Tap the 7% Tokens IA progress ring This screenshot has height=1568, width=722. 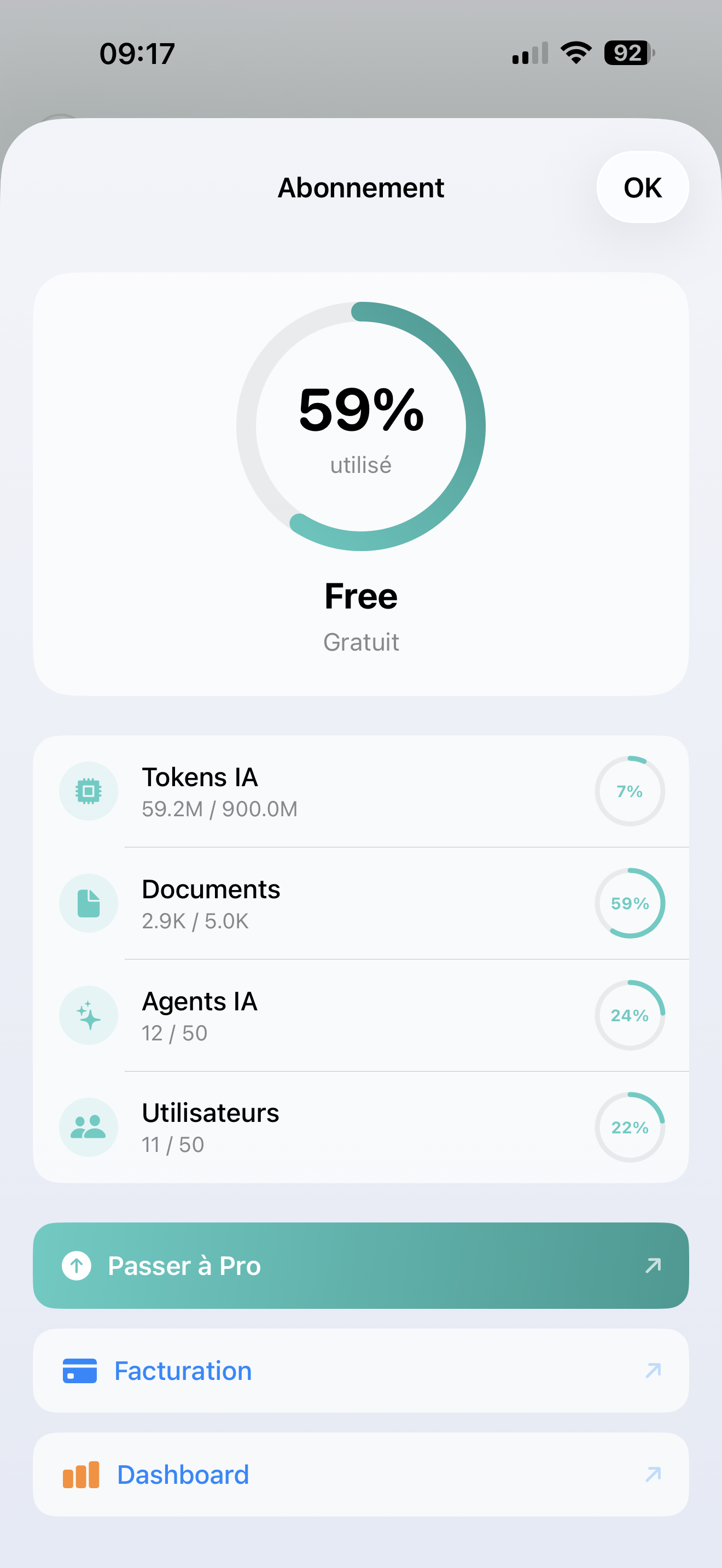[x=630, y=791]
